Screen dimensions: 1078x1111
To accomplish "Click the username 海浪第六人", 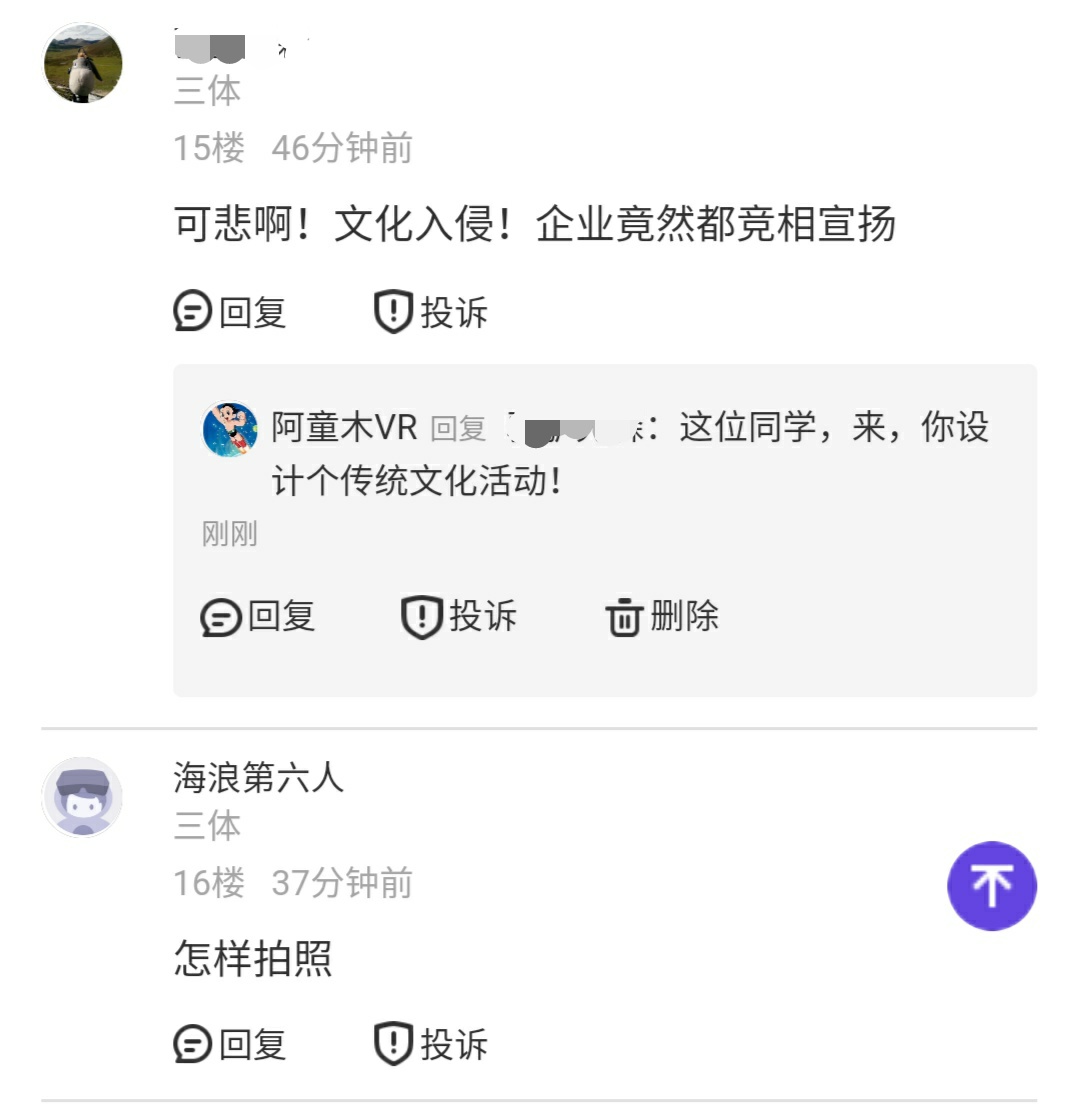I will tap(256, 780).
